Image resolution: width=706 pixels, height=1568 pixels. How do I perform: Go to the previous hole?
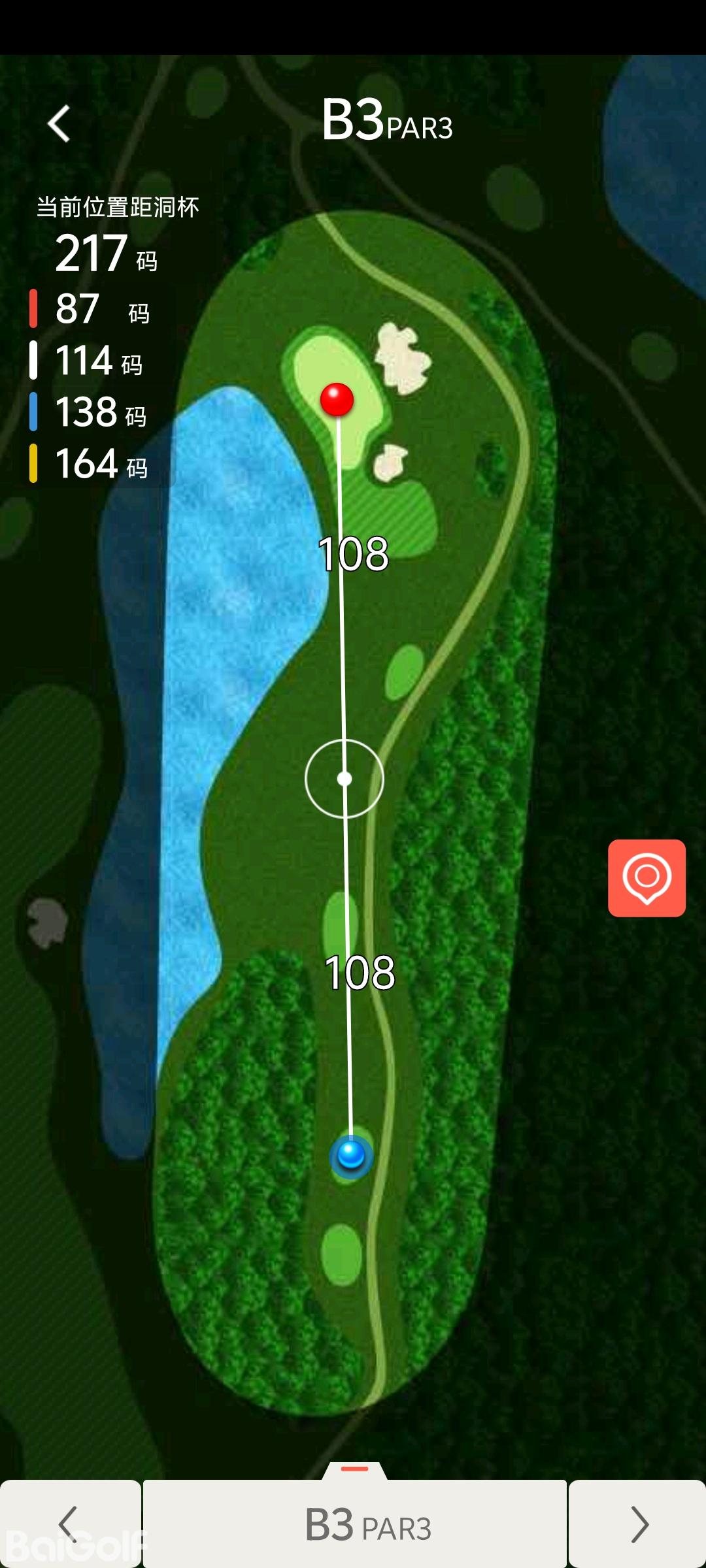pos(70,1524)
